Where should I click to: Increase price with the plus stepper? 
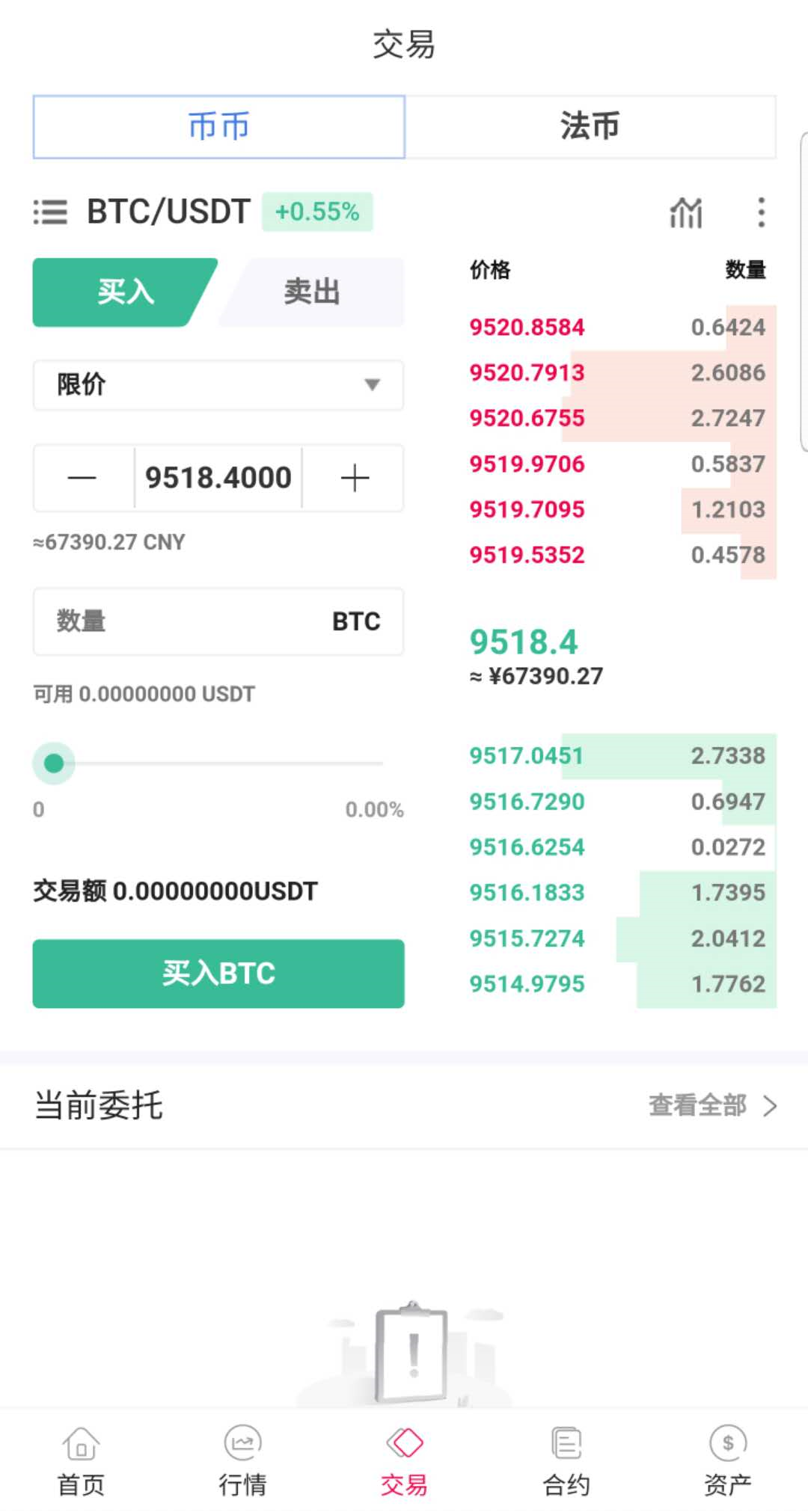pos(354,479)
